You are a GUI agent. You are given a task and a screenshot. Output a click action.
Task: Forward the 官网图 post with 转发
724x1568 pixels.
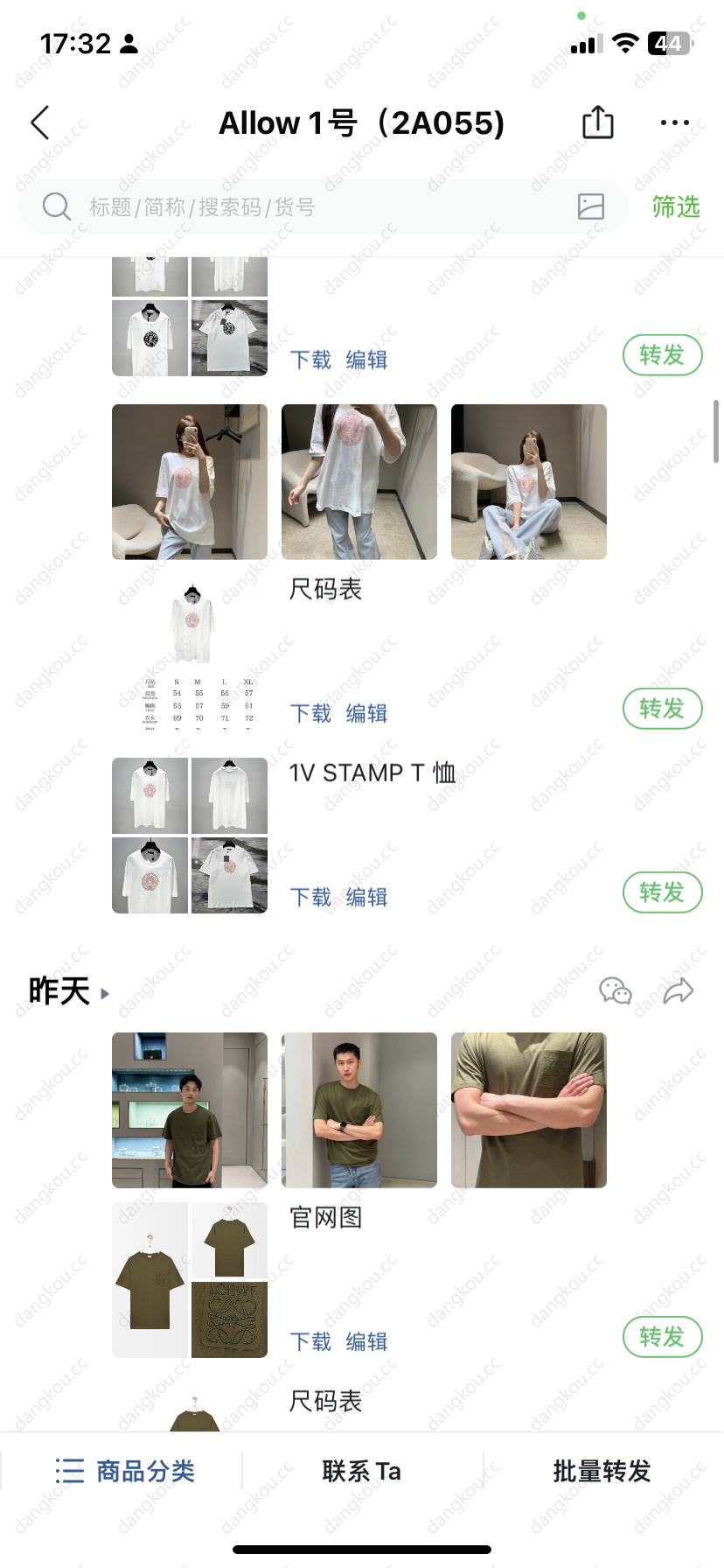click(662, 1337)
